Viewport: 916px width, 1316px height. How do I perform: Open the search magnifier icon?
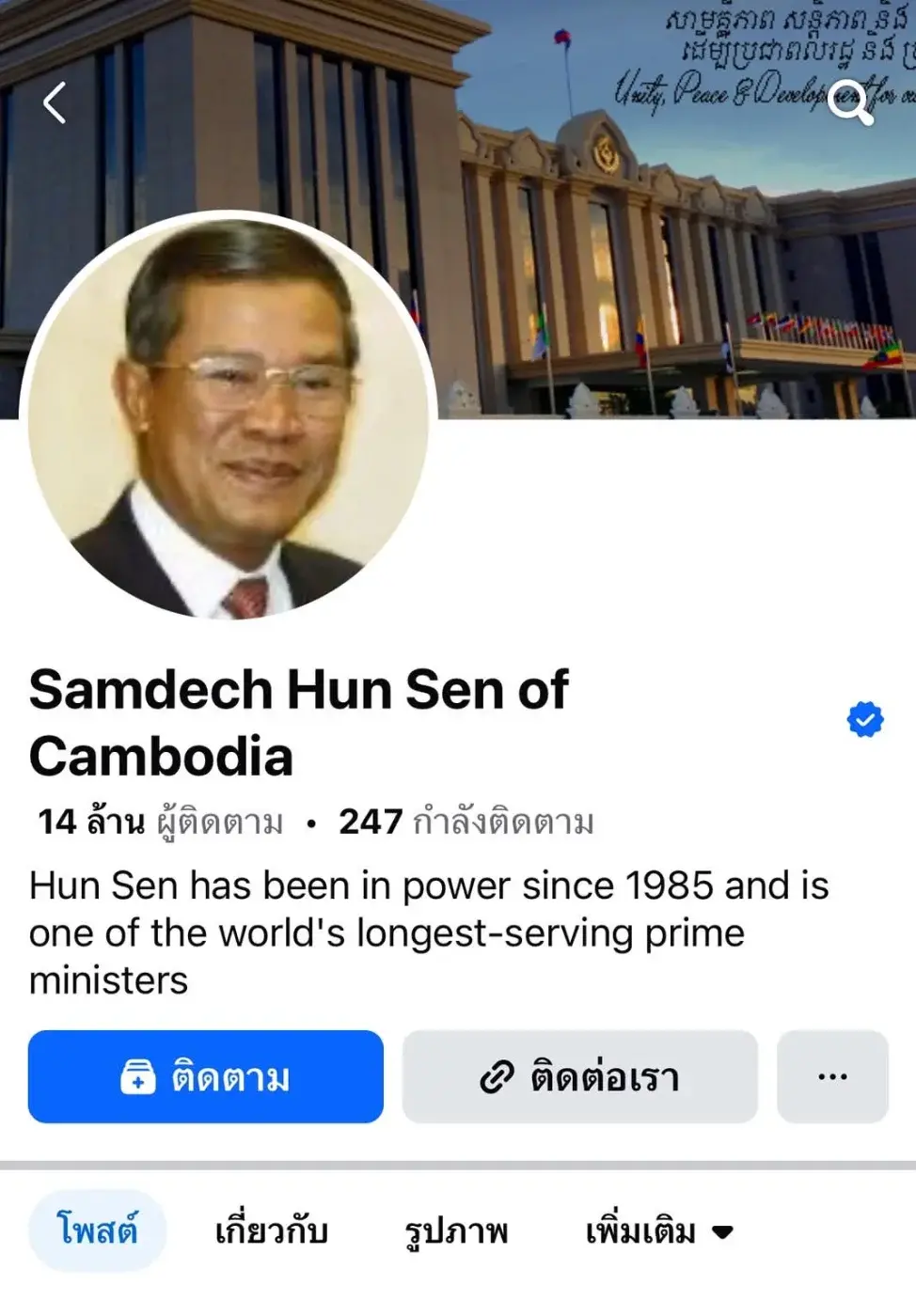pos(850,102)
